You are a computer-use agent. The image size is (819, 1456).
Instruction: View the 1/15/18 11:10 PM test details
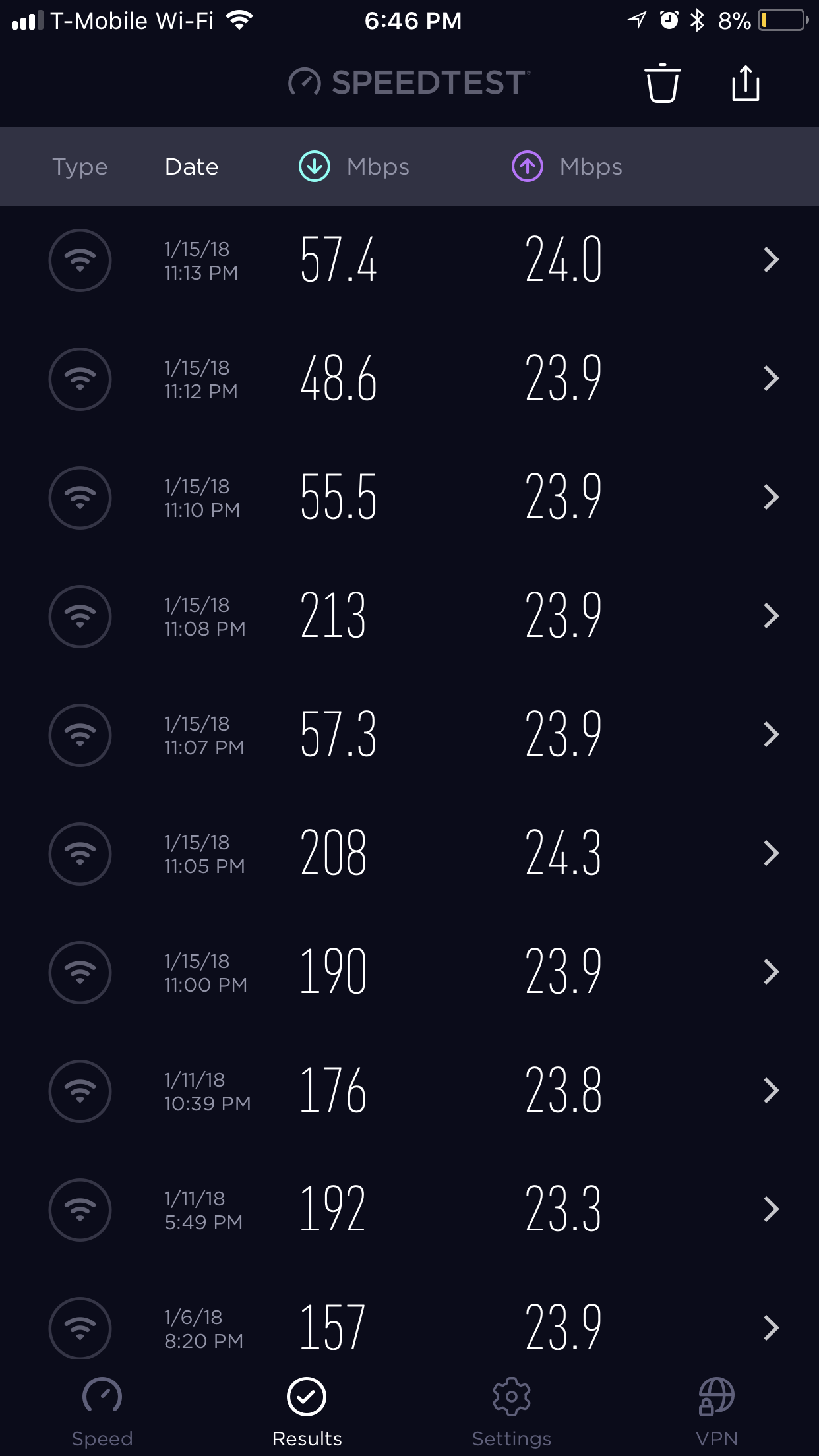coord(409,498)
